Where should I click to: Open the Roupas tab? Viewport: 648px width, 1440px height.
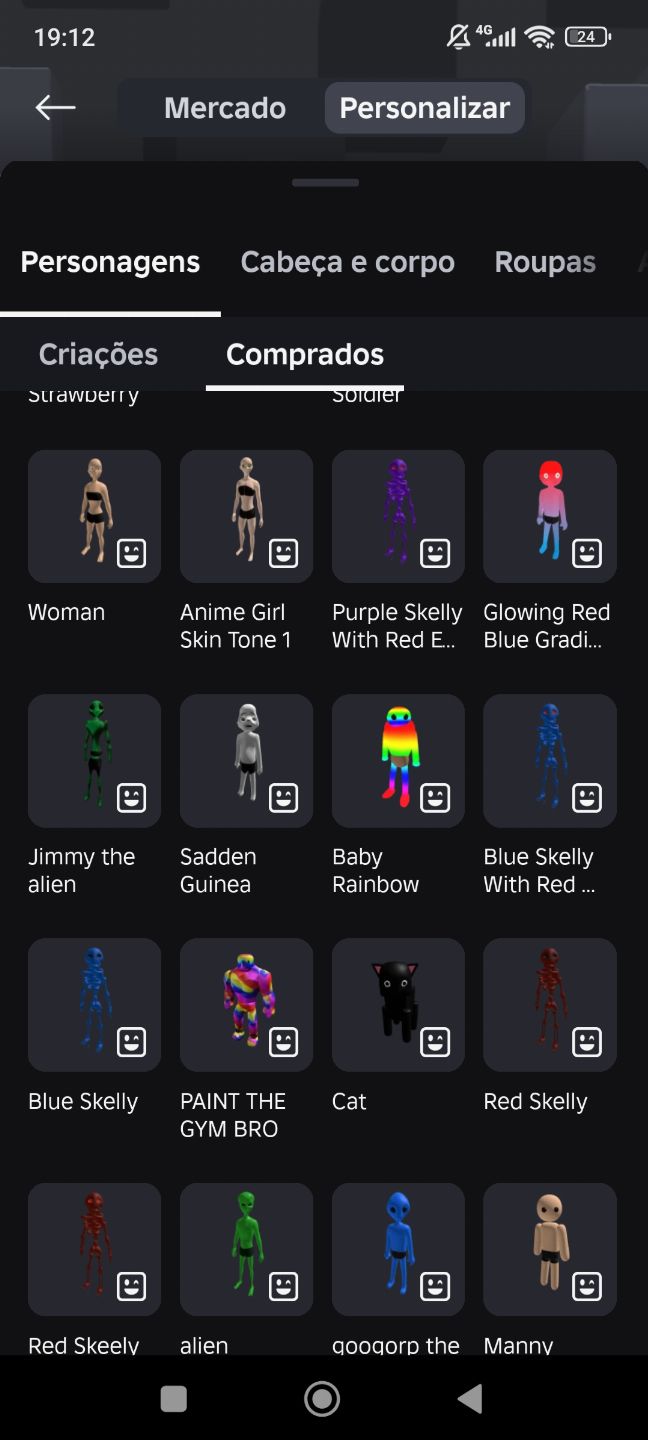tap(545, 262)
